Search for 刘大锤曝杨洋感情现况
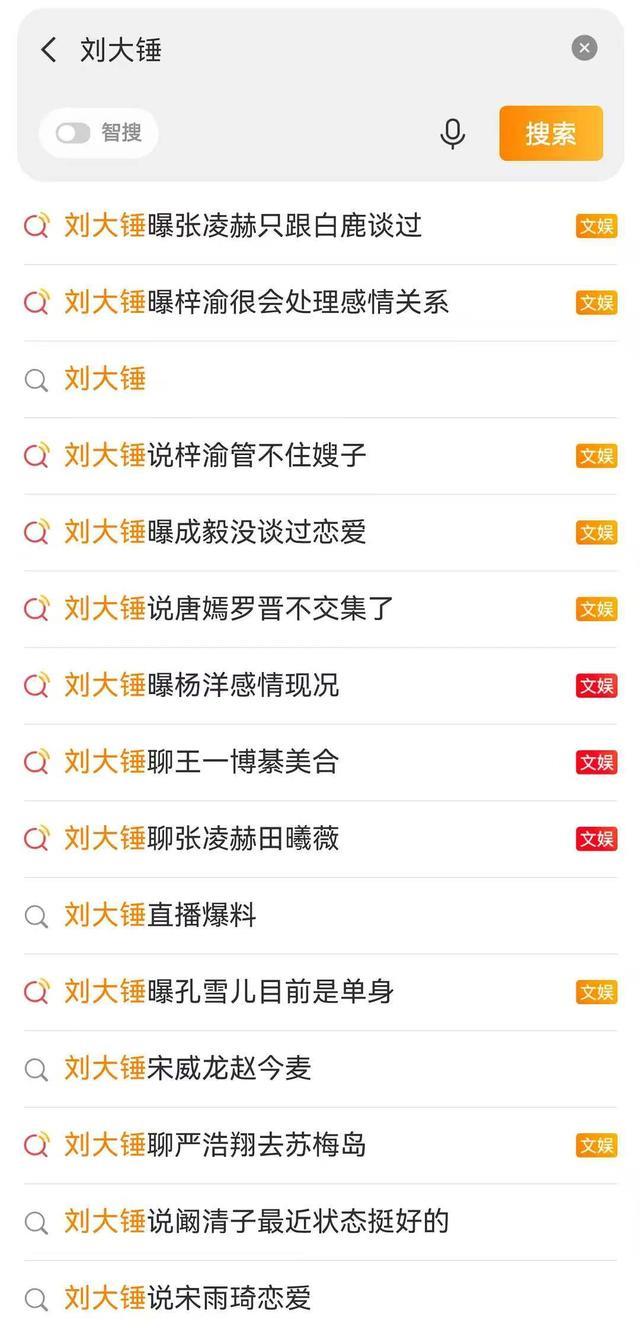 point(201,685)
